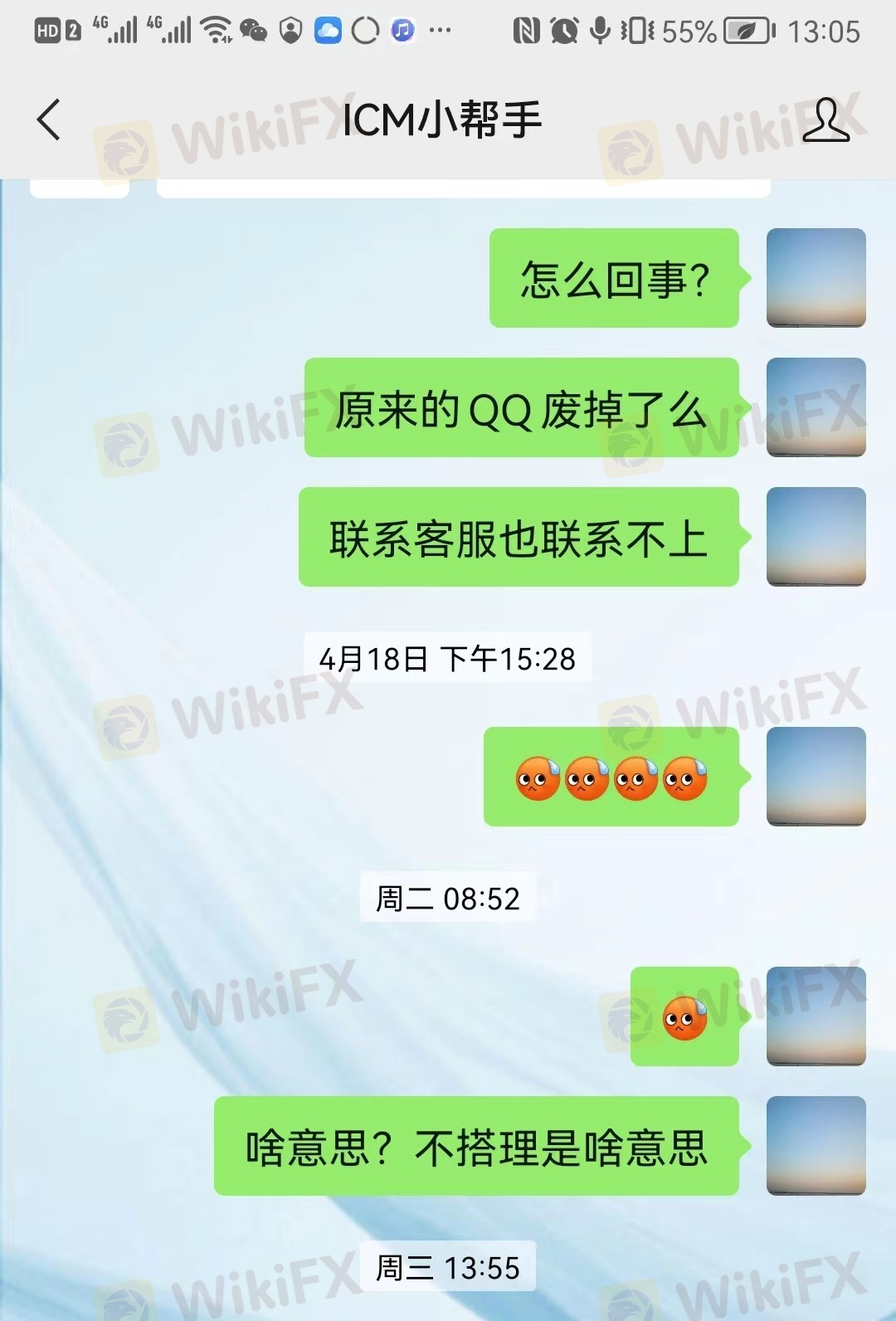This screenshot has height=1321, width=896.
Task: Tap avatar beside the 怎么回事? message
Action: coord(816,278)
